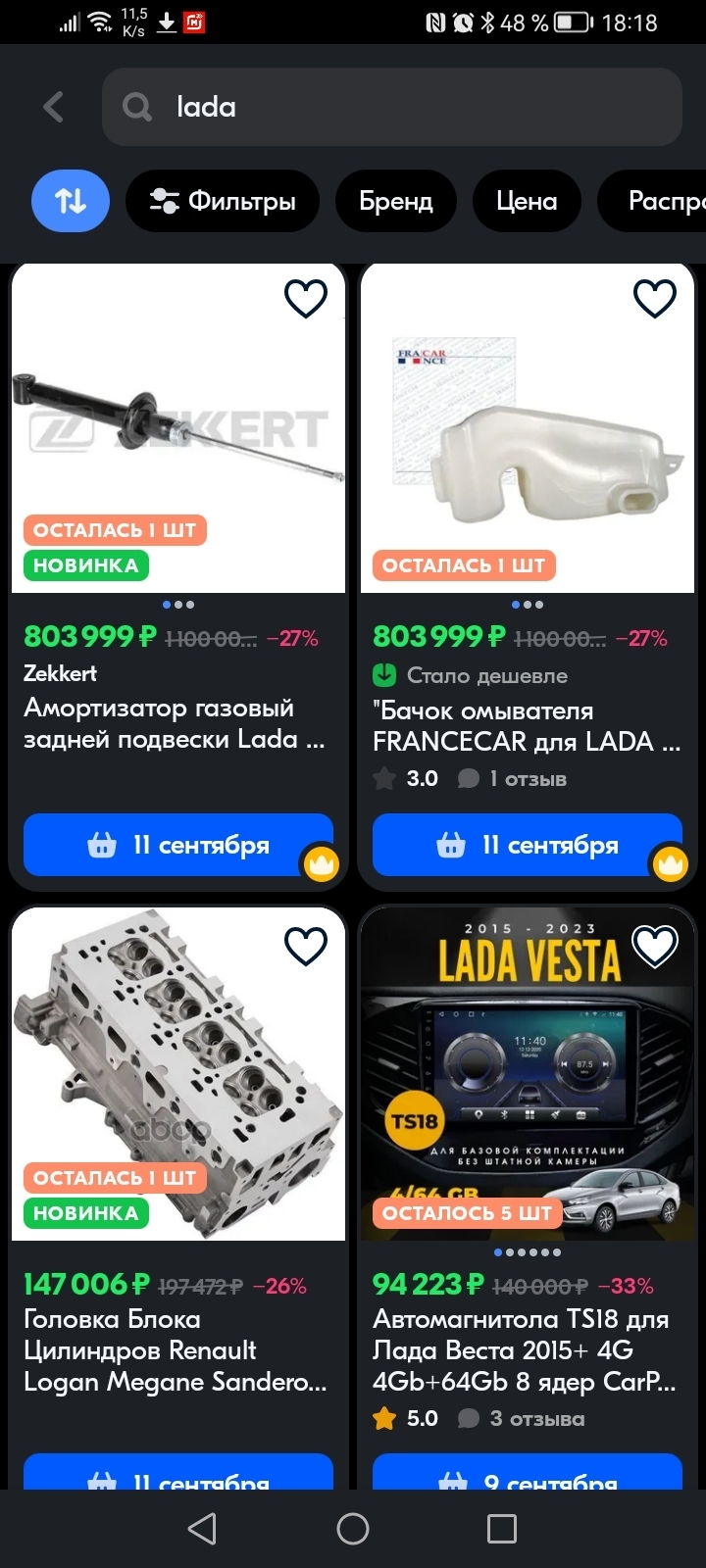Add Zekkert shock absorber to favorites
Screen dimensions: 706x1568
pos(305,298)
